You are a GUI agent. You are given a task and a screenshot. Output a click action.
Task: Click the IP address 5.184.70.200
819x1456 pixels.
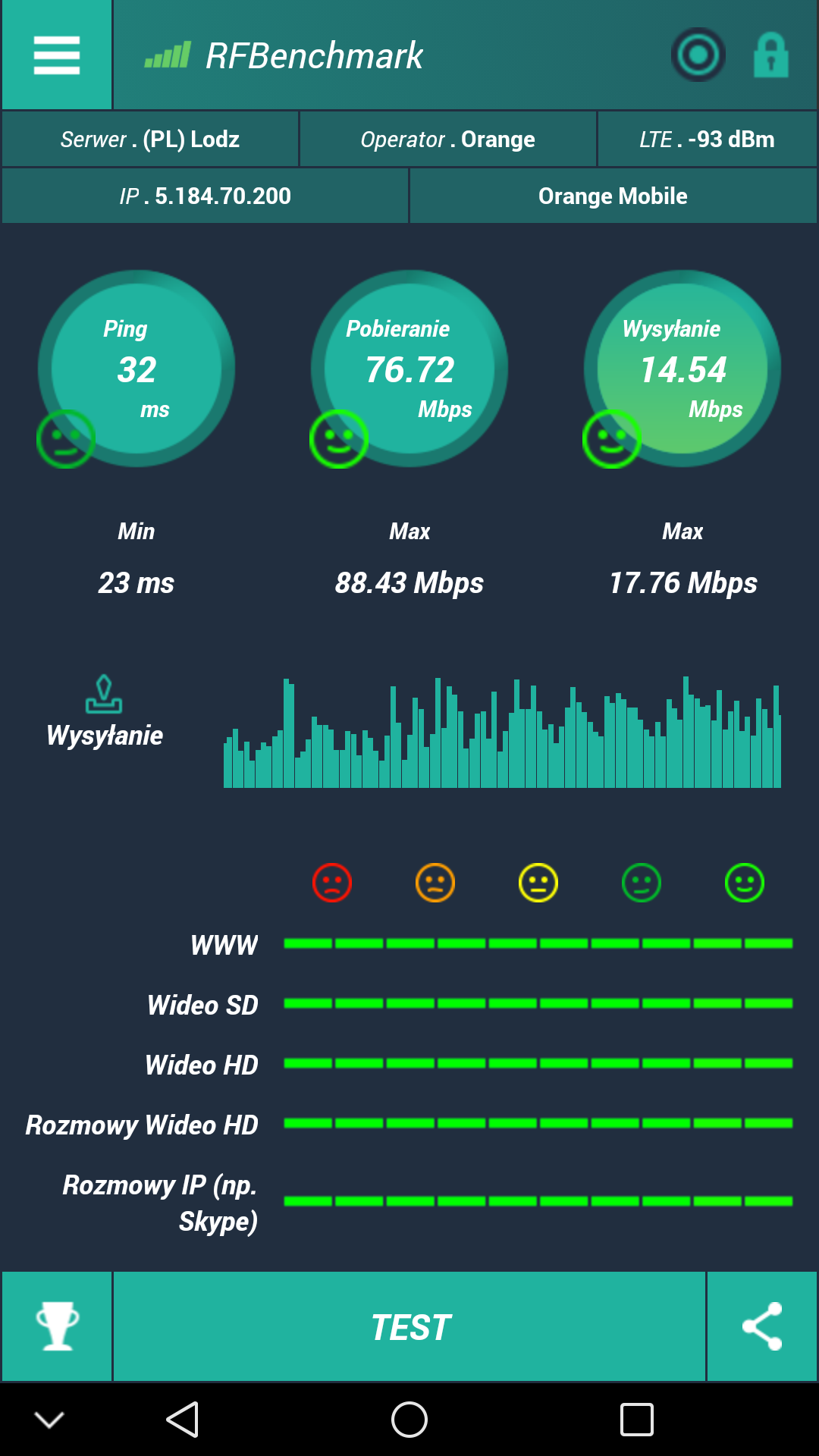(204, 196)
